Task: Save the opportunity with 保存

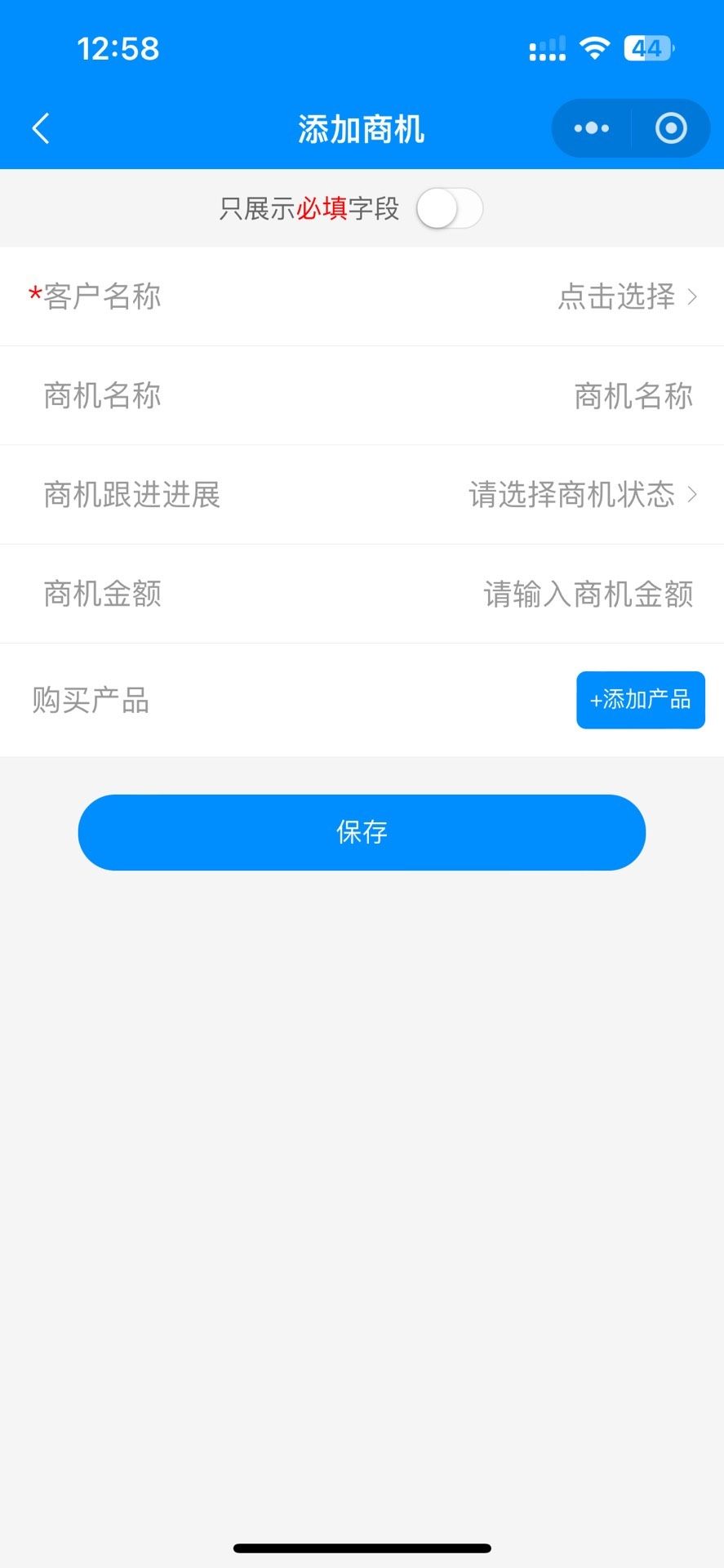Action: click(x=362, y=832)
